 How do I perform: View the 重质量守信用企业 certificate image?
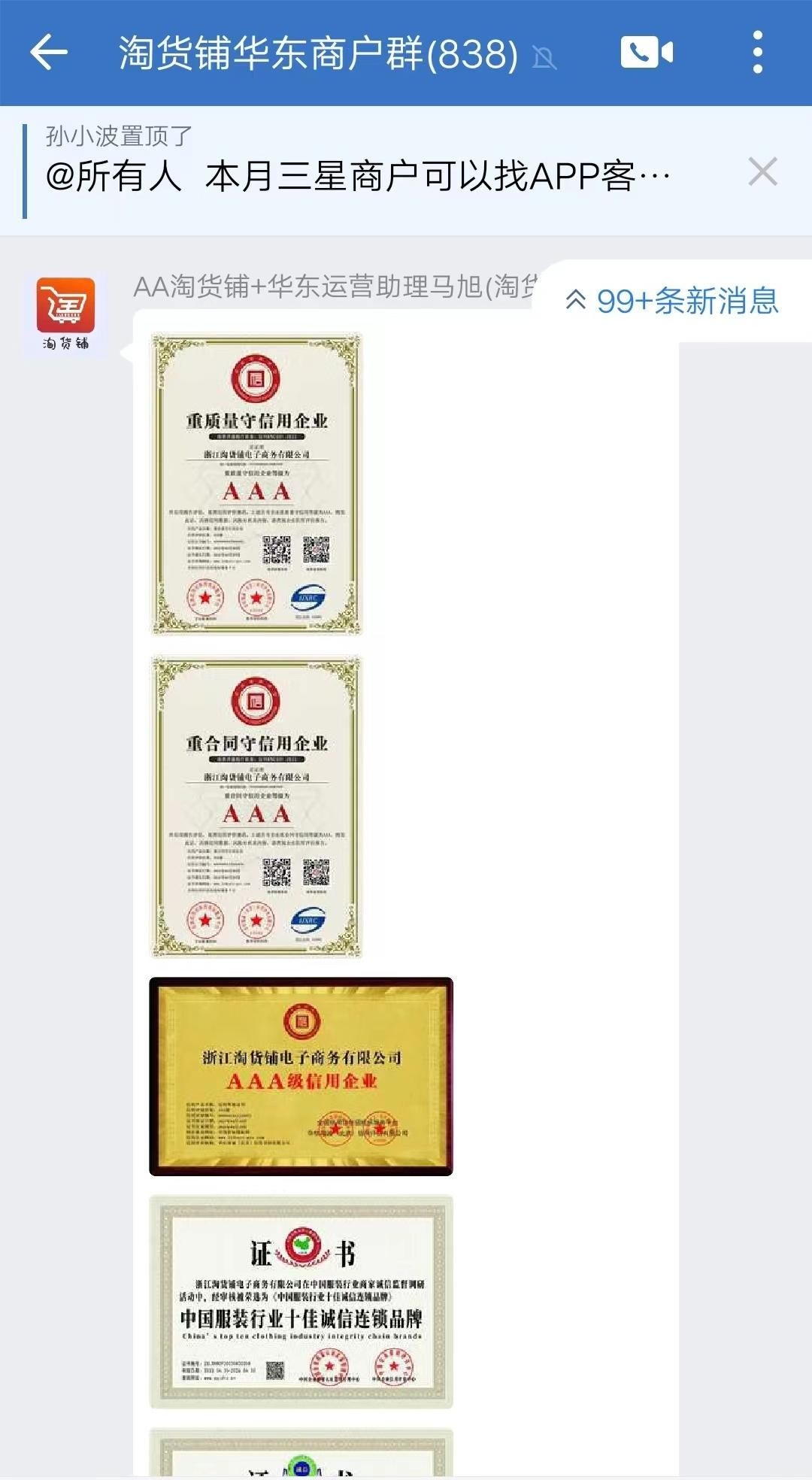pos(256,484)
